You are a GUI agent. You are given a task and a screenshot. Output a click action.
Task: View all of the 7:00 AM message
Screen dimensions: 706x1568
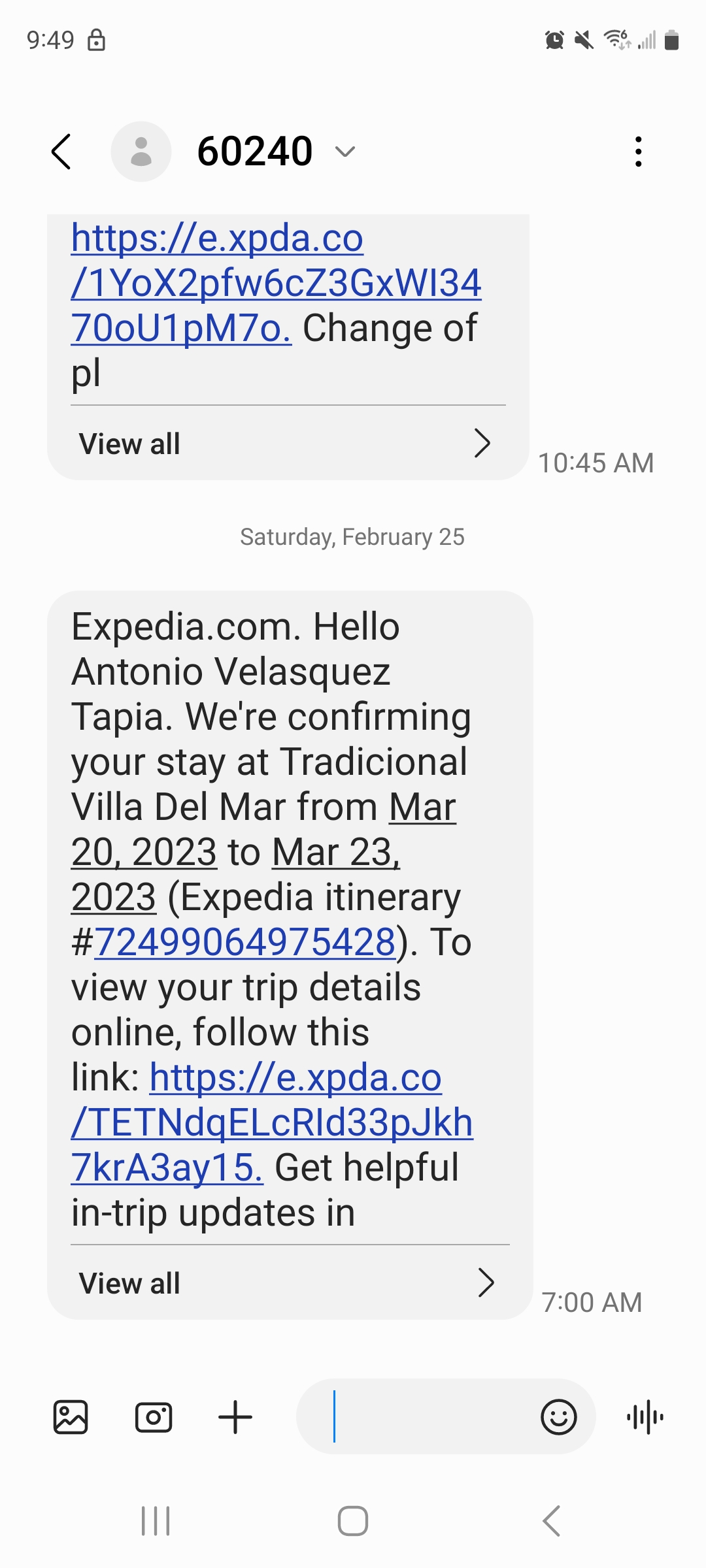tap(288, 1284)
